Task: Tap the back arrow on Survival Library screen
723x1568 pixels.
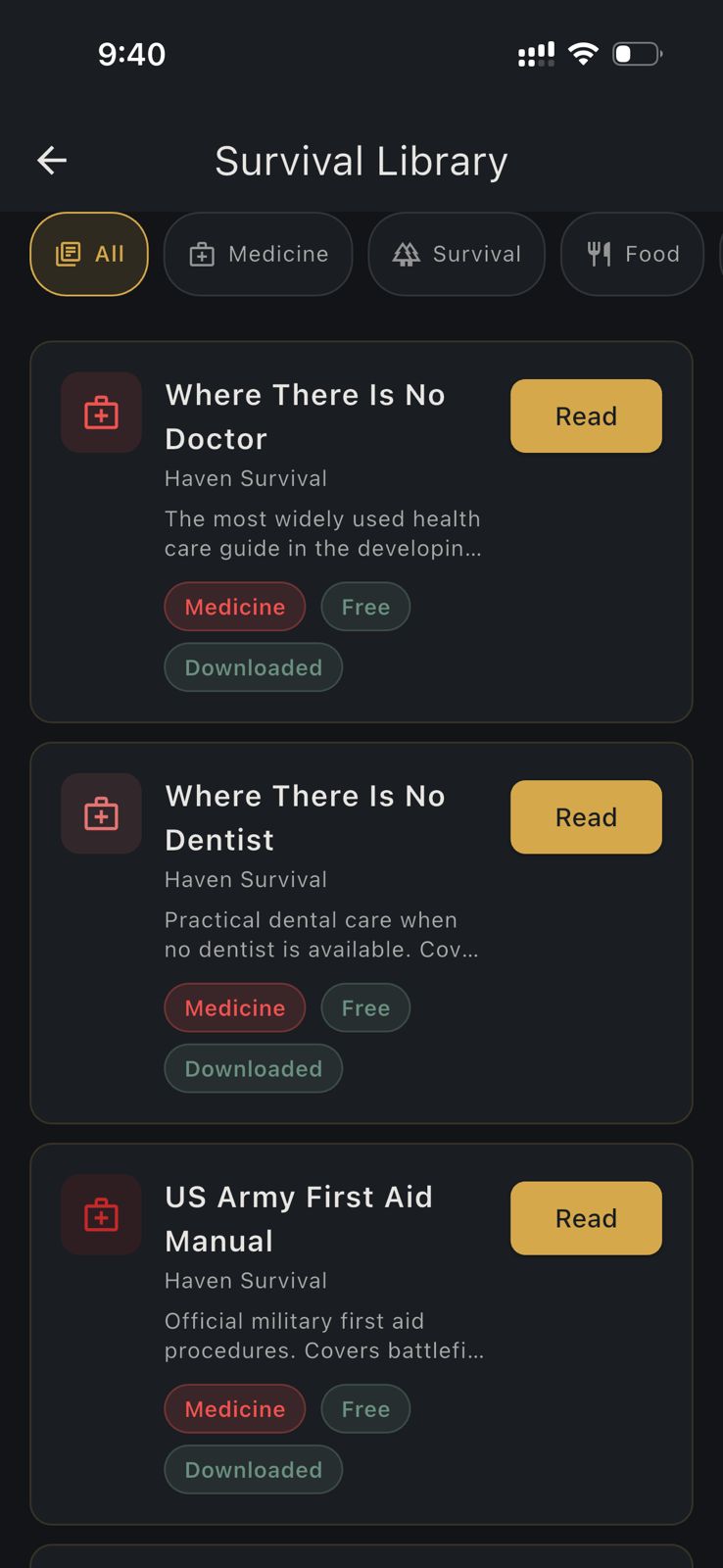Action: coord(51,160)
